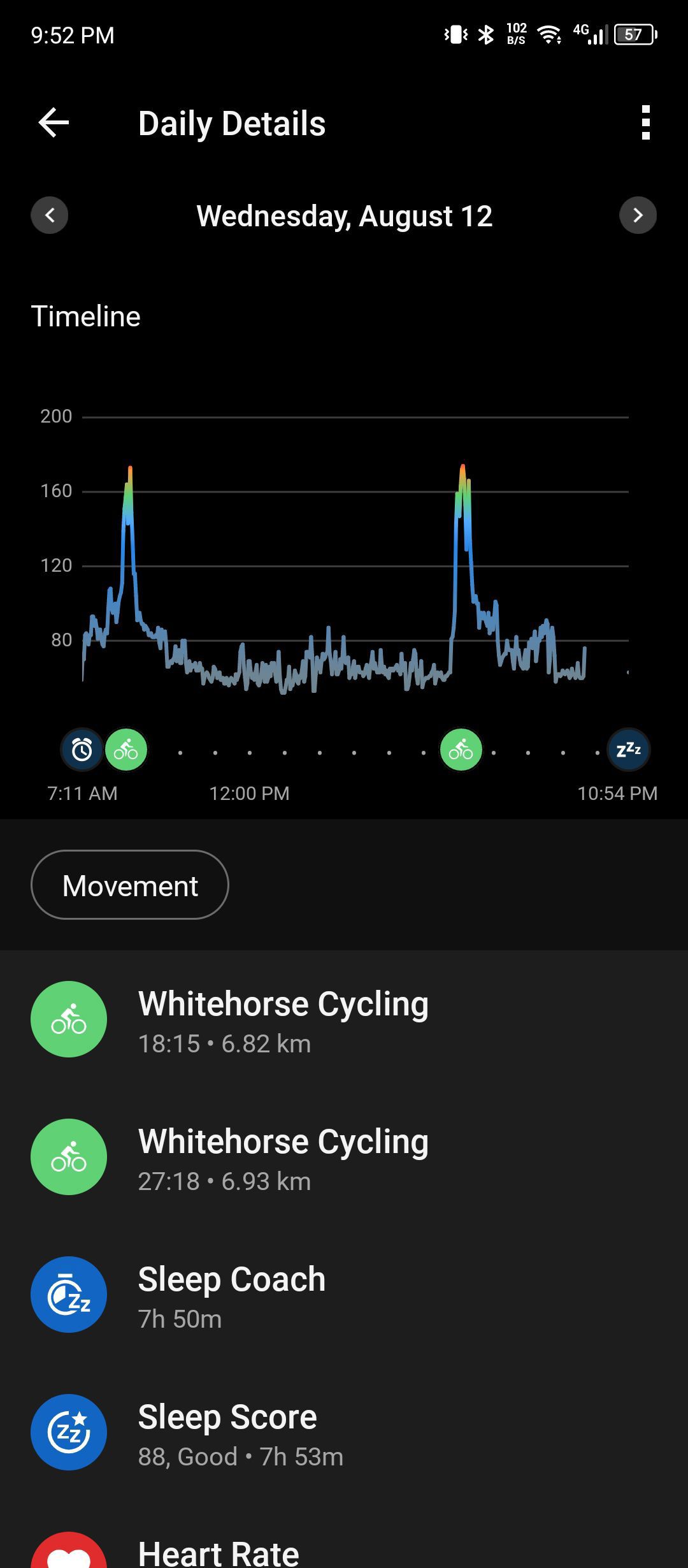Tap the alarm clock marker on the timeline
The width and height of the screenshot is (688, 1568).
pos(82,750)
